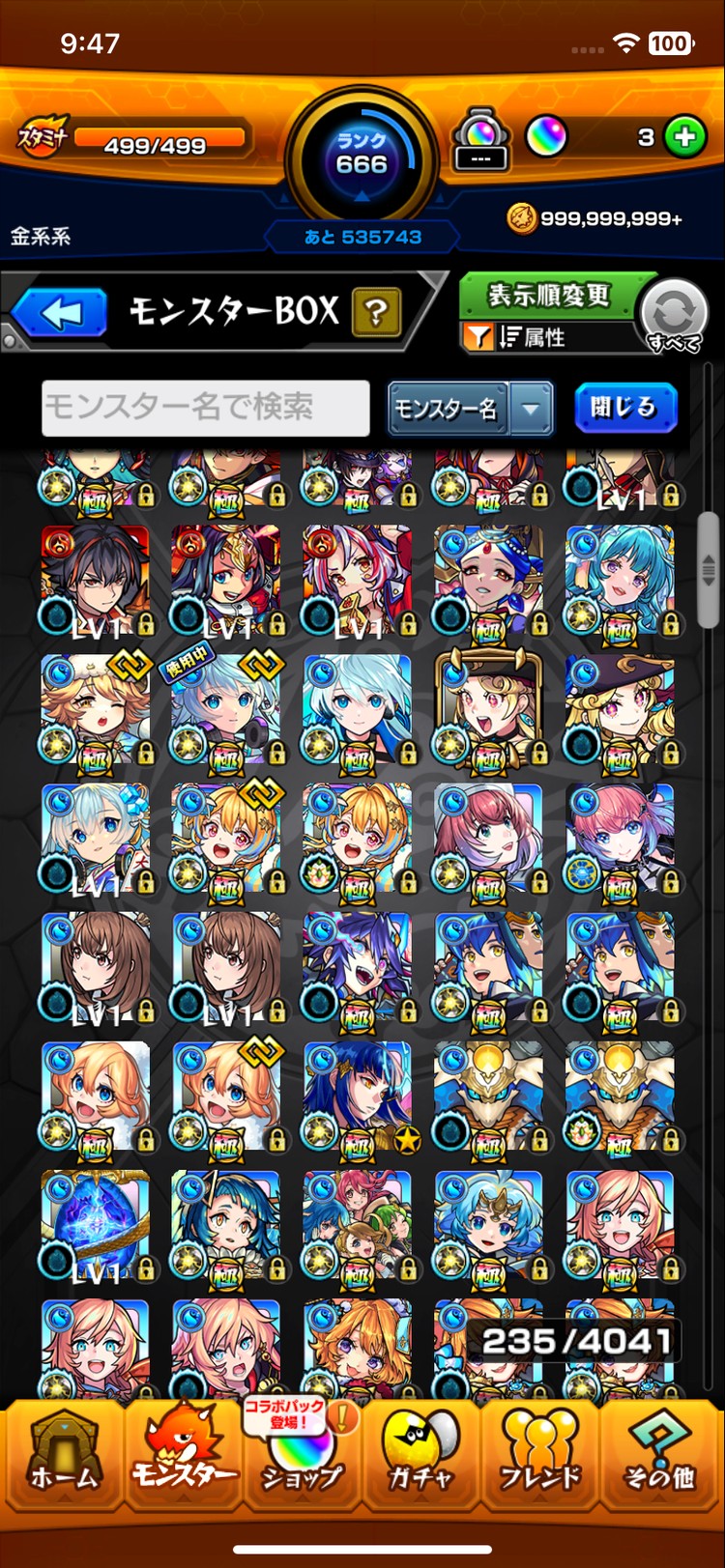Switch to the ホーム tab

click(x=63, y=1454)
